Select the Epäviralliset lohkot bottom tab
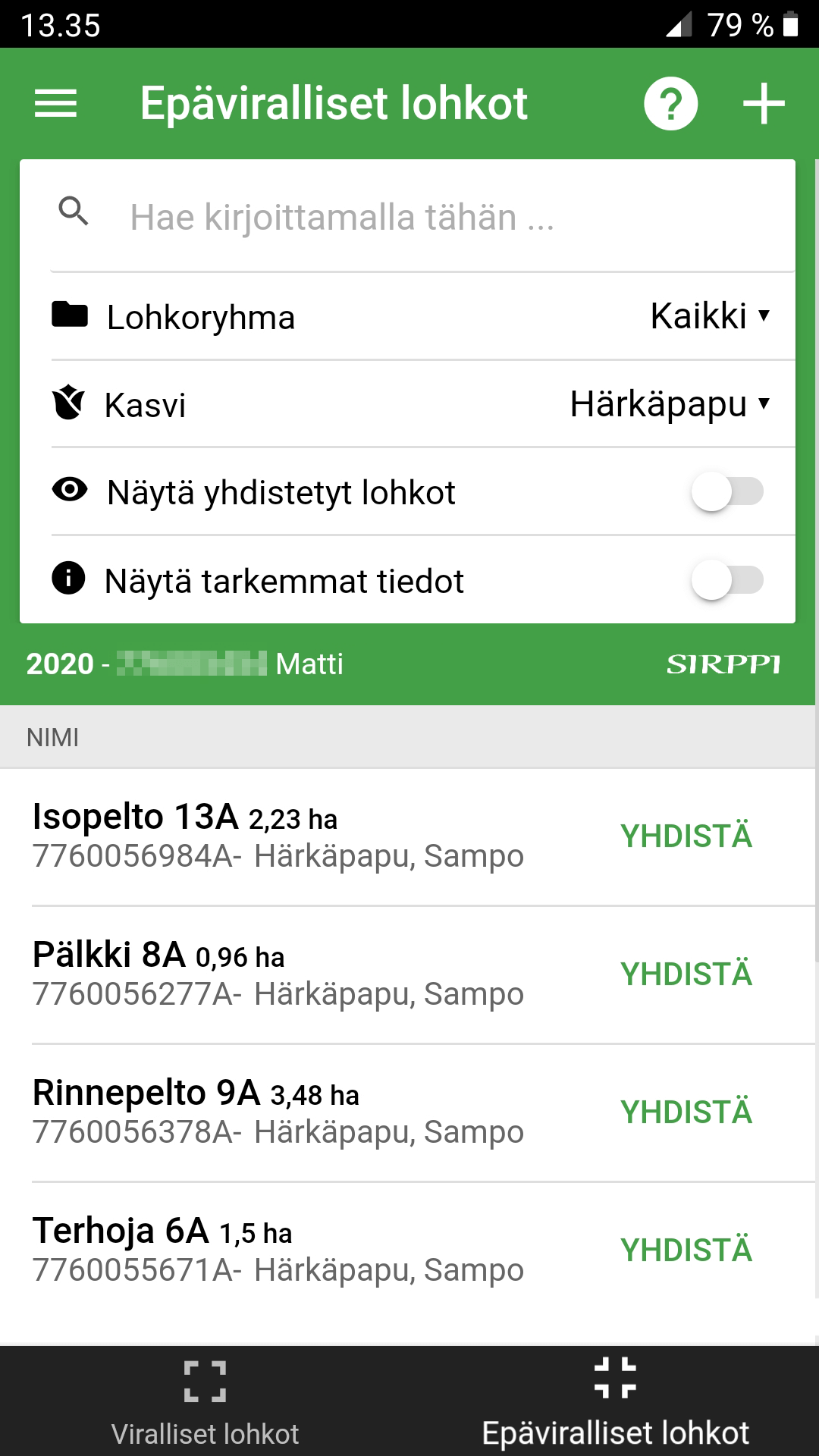Image resolution: width=819 pixels, height=1456 pixels. 615,1401
